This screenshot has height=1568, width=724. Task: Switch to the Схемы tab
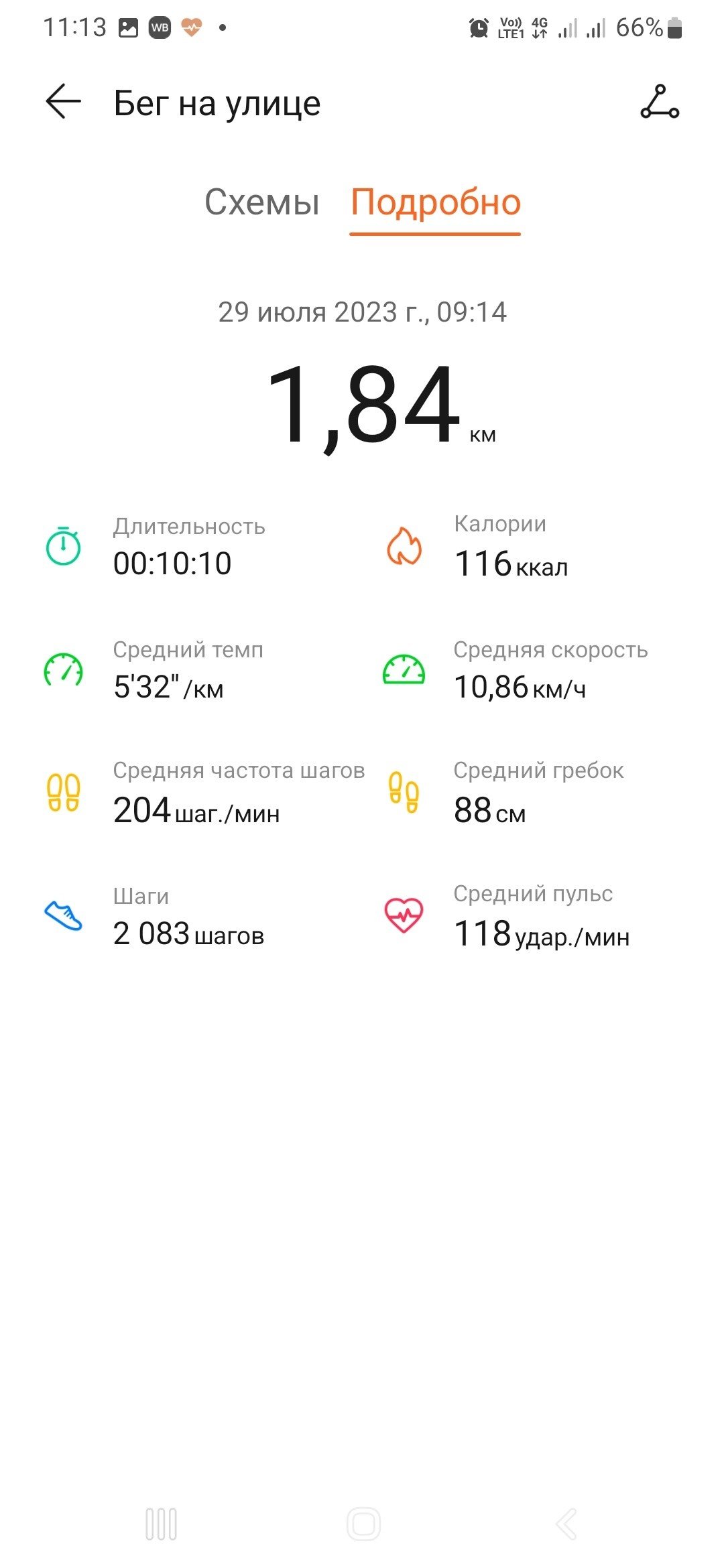click(262, 202)
